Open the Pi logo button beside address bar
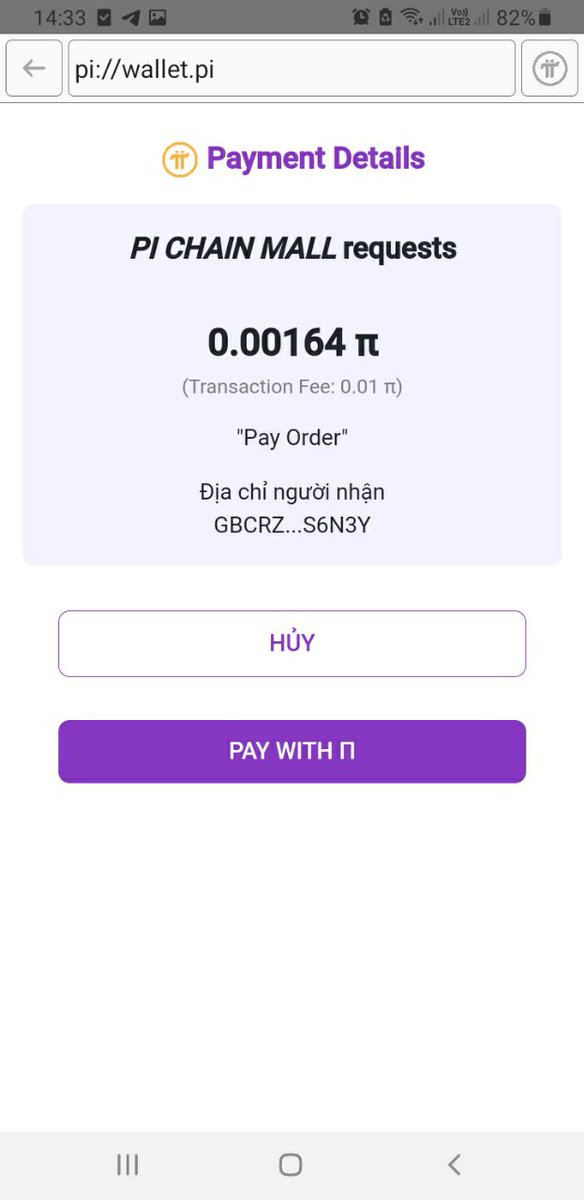The width and height of the screenshot is (584, 1200). tap(549, 68)
